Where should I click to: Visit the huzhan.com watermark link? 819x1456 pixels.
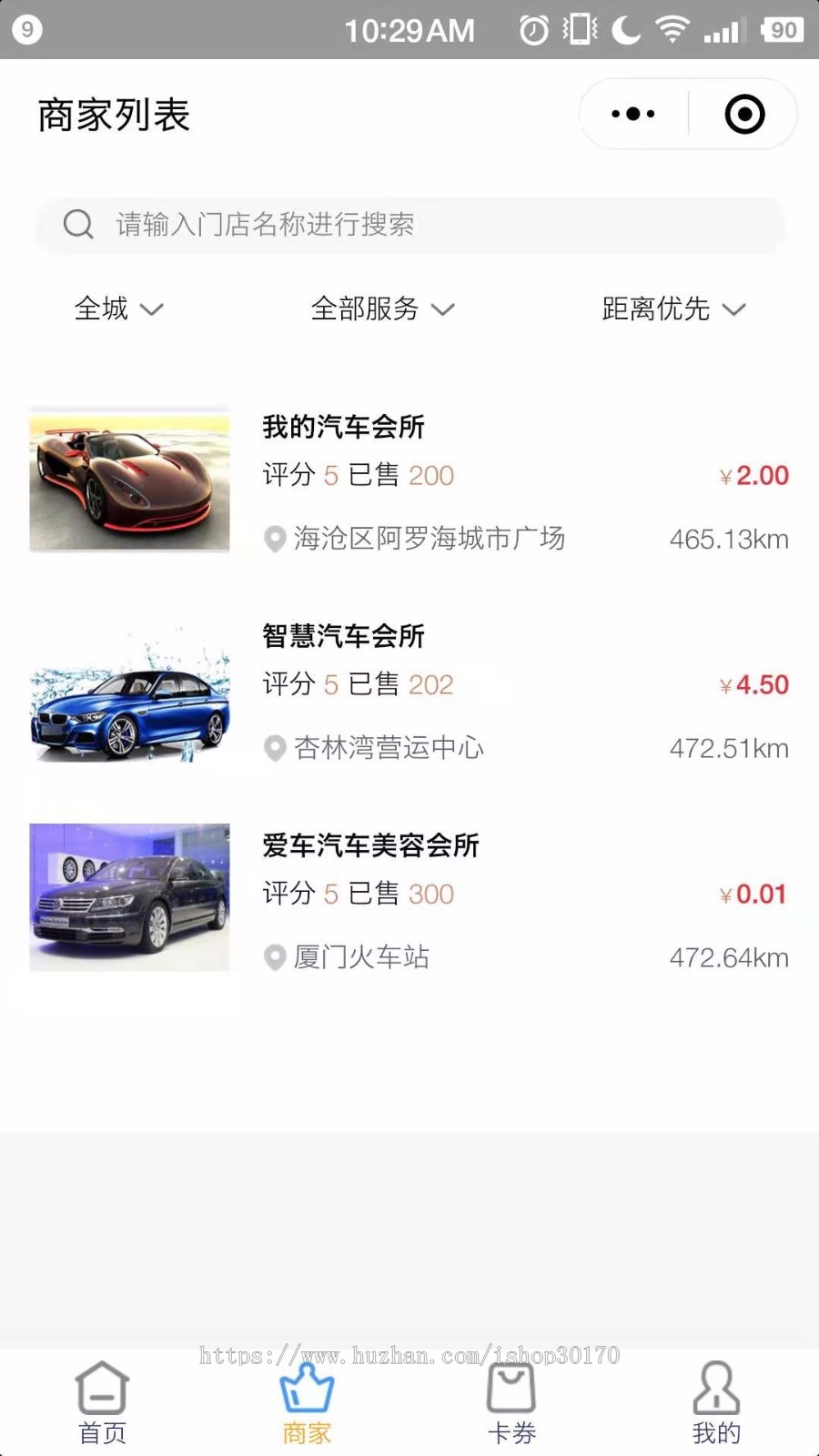coord(409,1356)
